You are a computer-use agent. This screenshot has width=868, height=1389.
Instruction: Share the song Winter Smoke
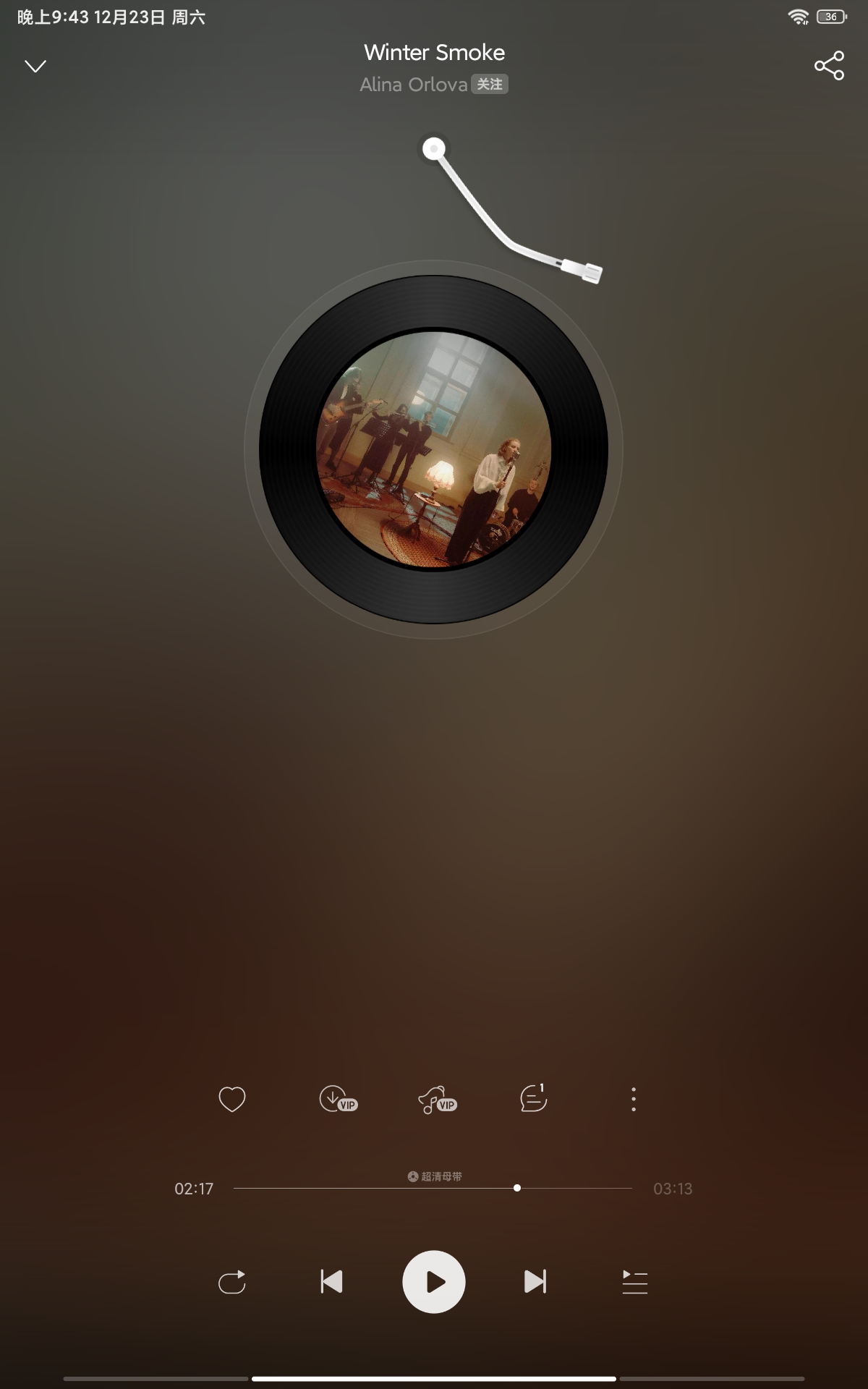829,66
